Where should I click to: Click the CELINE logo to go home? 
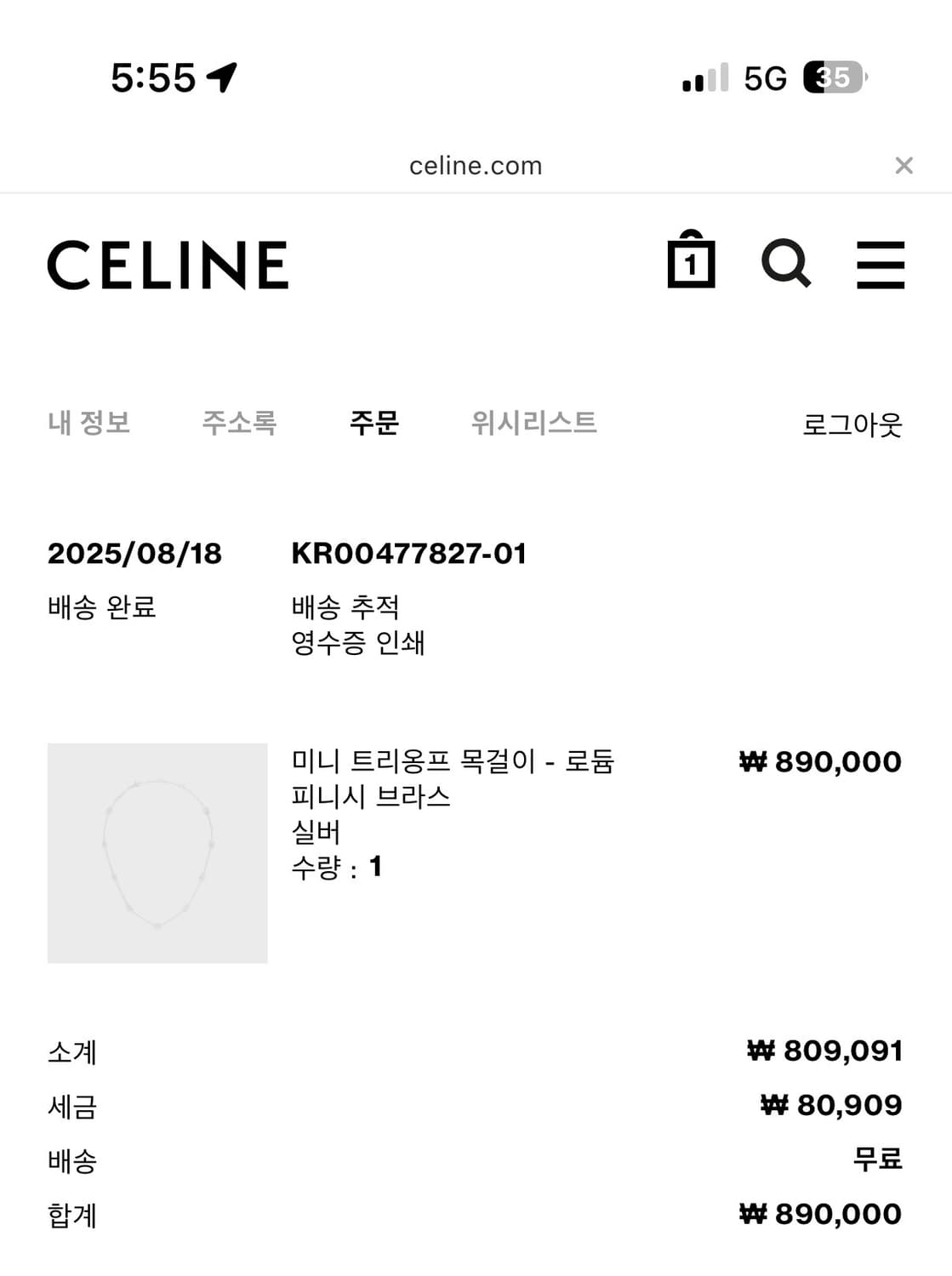point(168,264)
